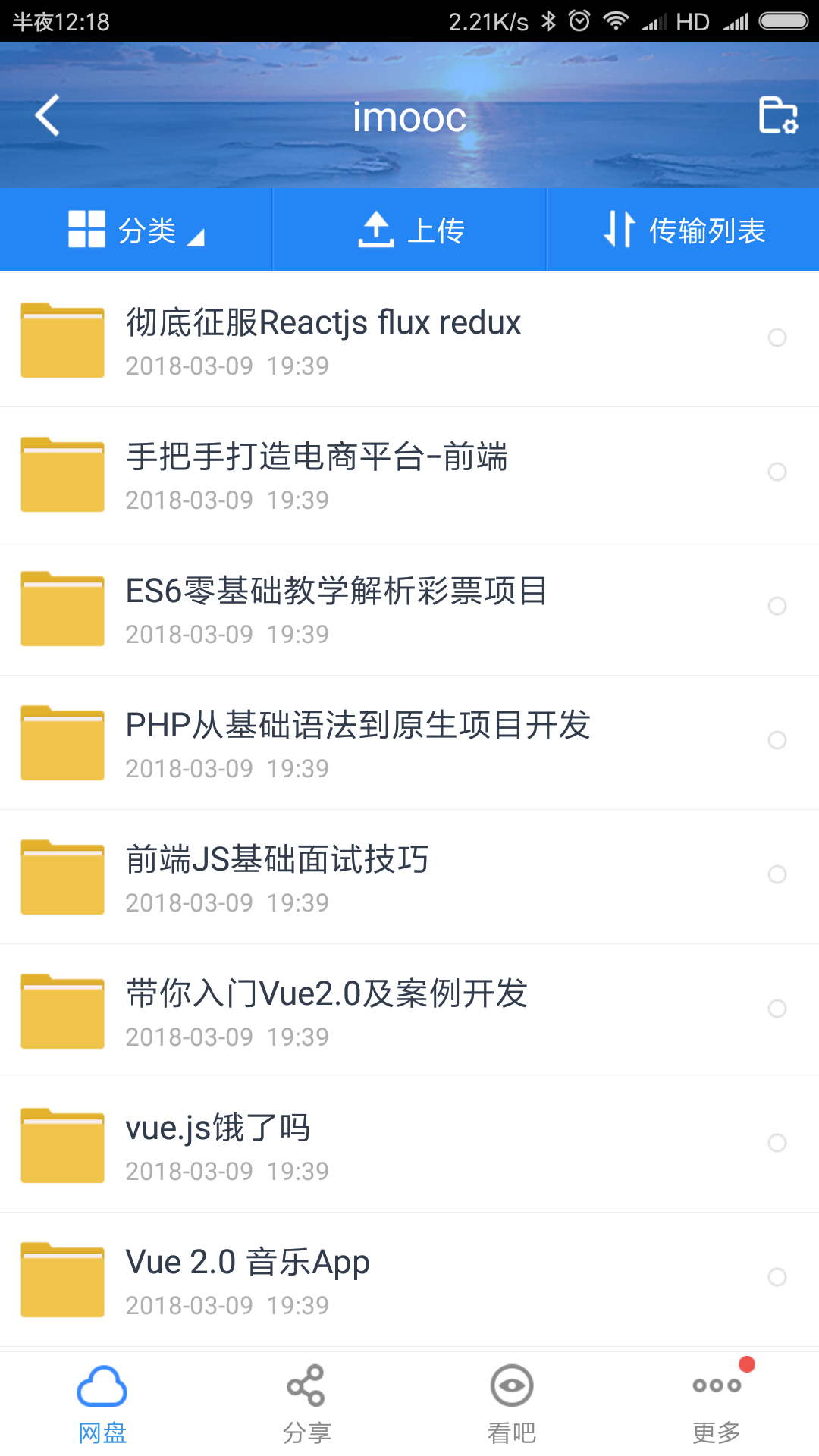The image size is (819, 1456).
Task: Go back from the imooc folder
Action: coord(47,116)
